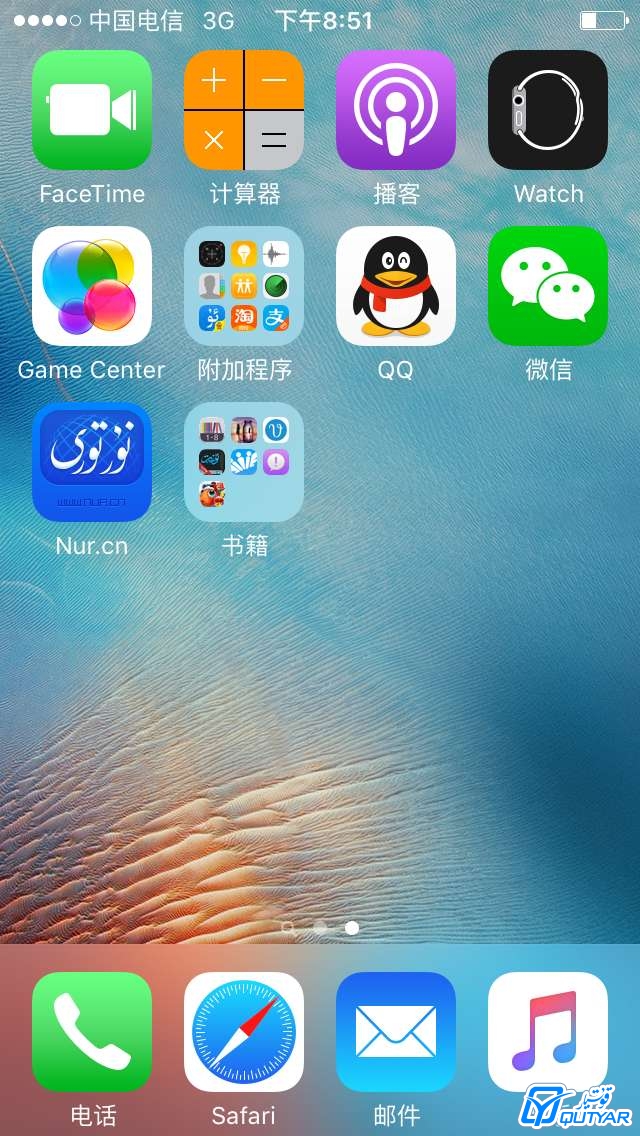
Task: Launch Game Center
Action: coord(92,285)
